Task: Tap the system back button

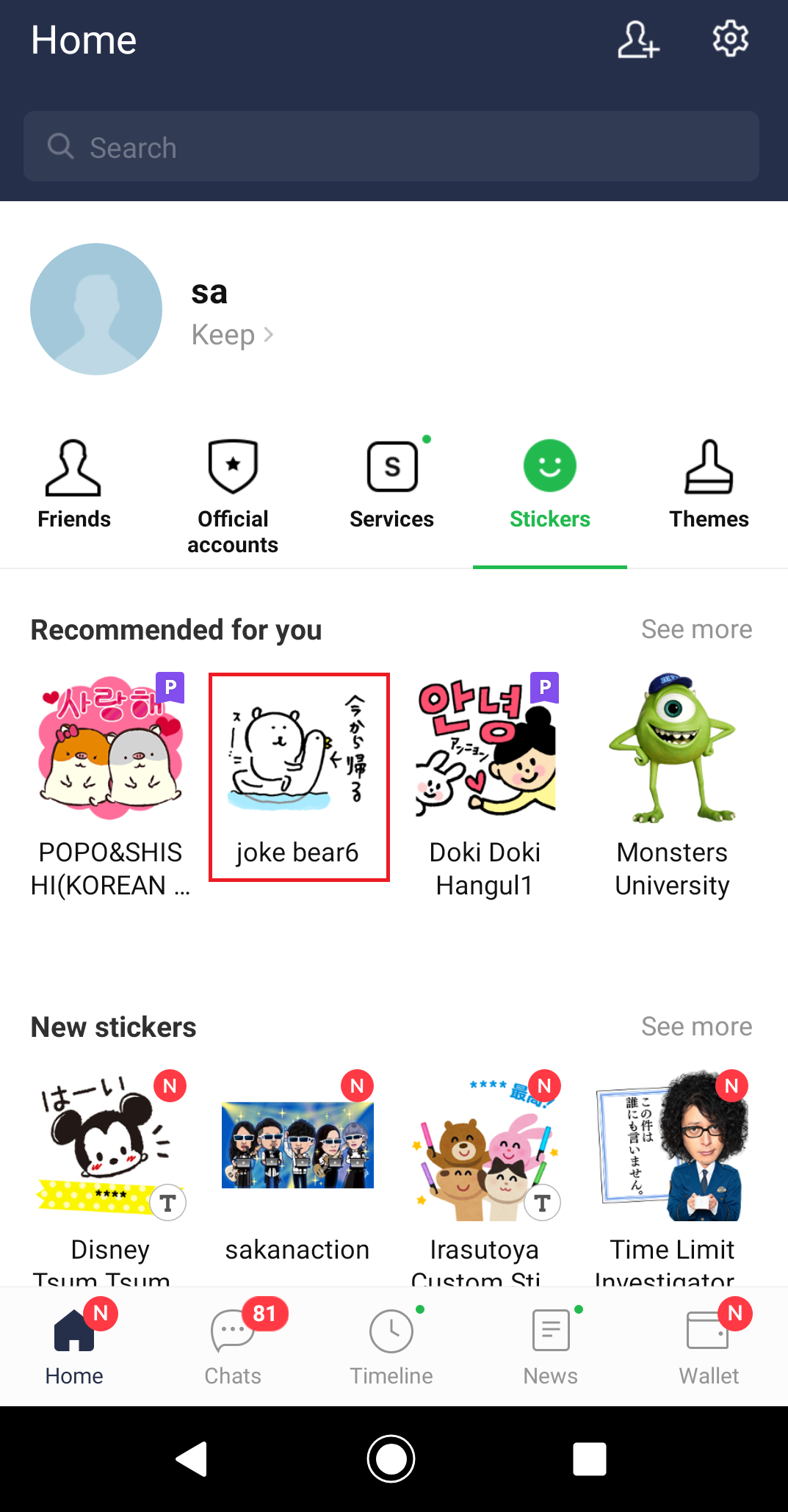Action: 192,1458
